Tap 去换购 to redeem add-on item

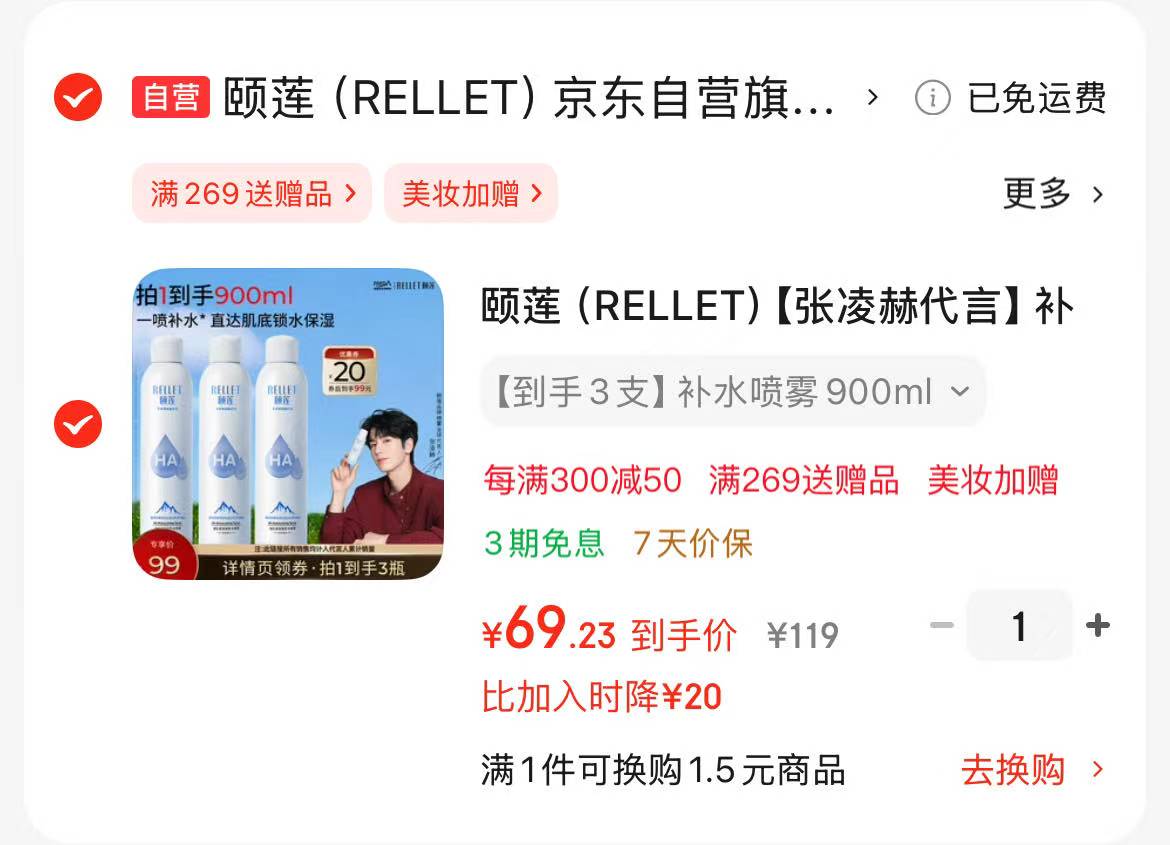[x=1031, y=770]
